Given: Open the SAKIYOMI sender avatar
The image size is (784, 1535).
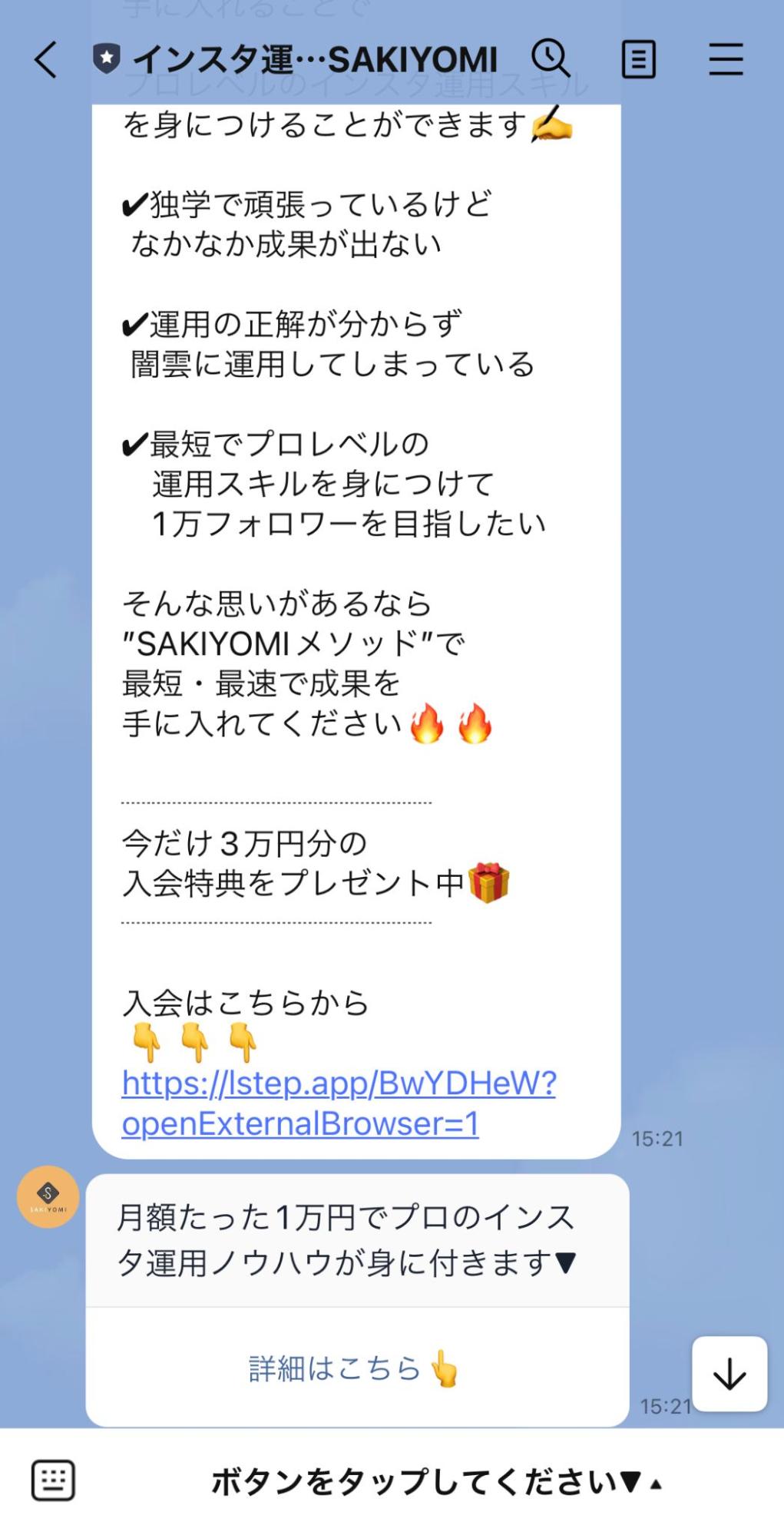Looking at the screenshot, I should point(48,1196).
